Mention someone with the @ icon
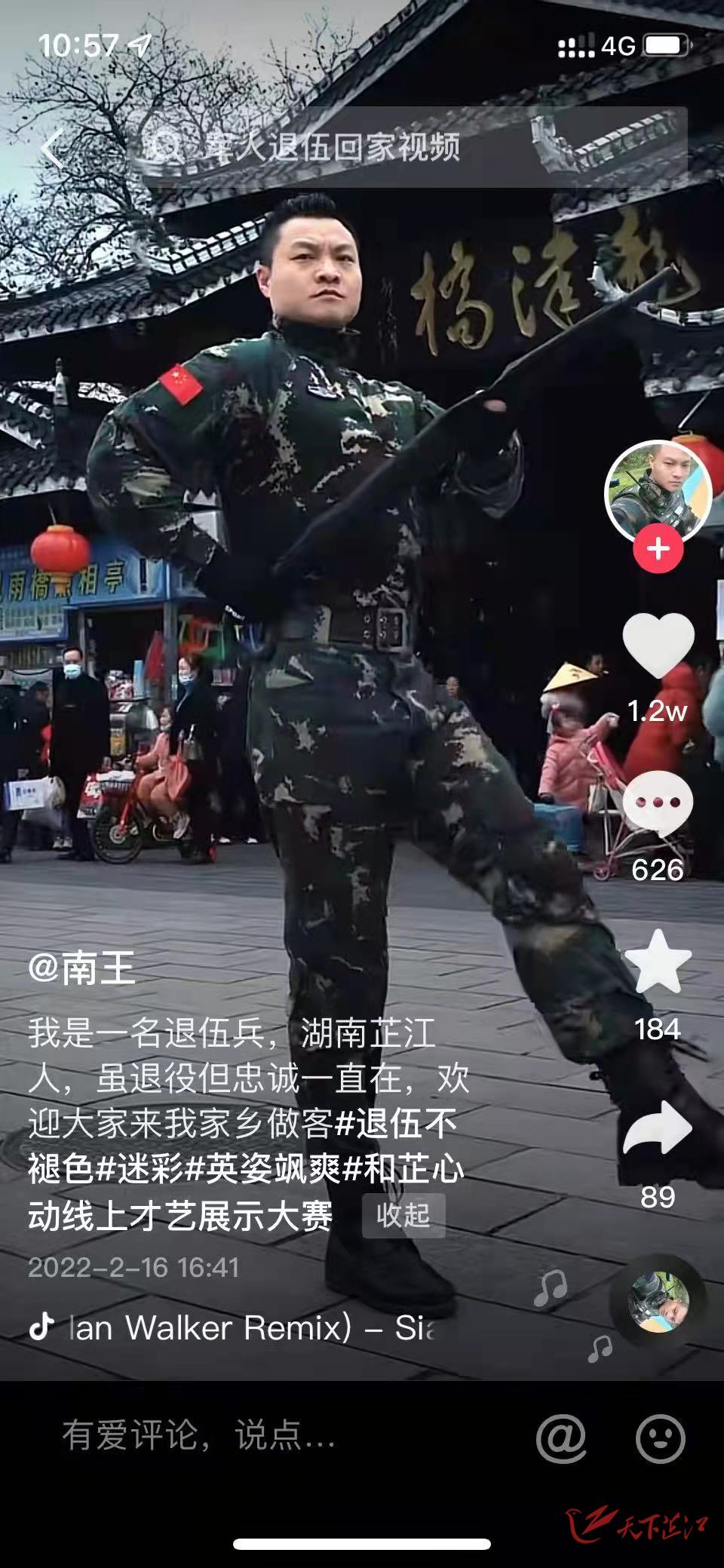Screen dimensions: 724x1568 pos(560,1438)
